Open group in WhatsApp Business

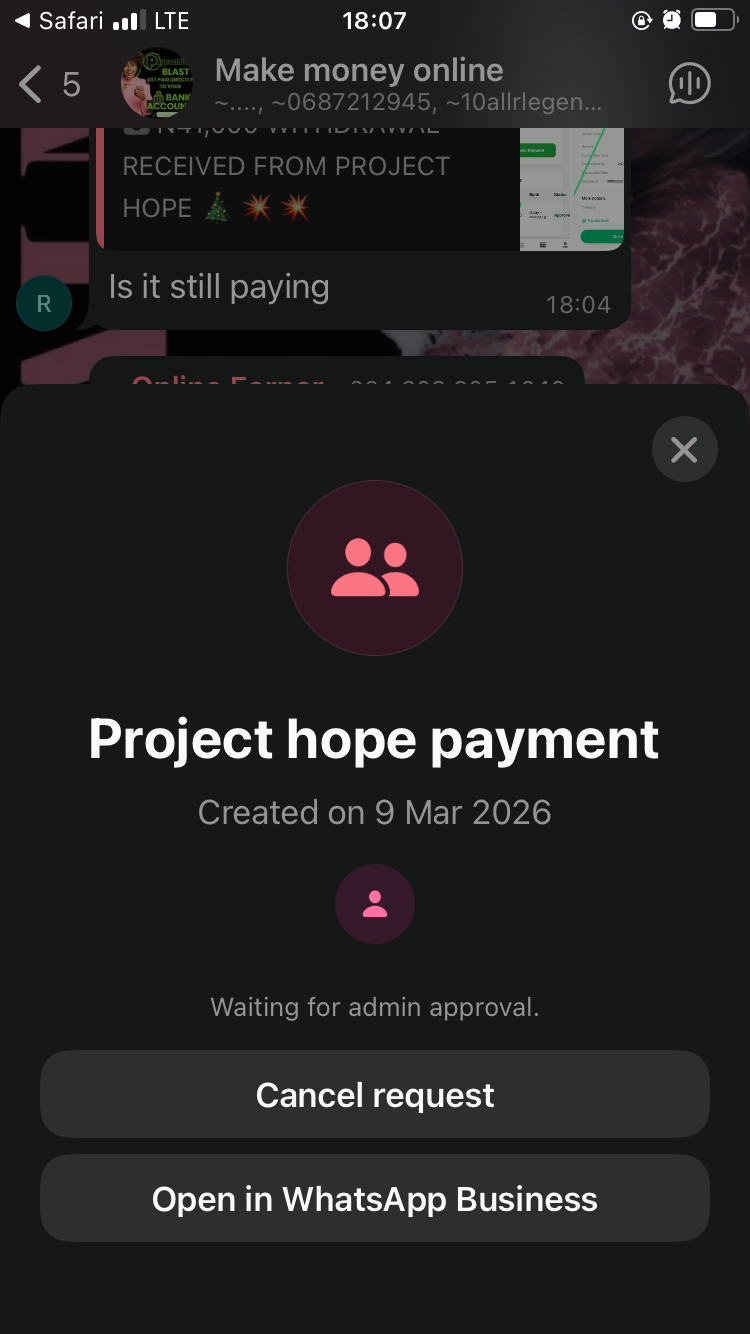[x=375, y=1199]
